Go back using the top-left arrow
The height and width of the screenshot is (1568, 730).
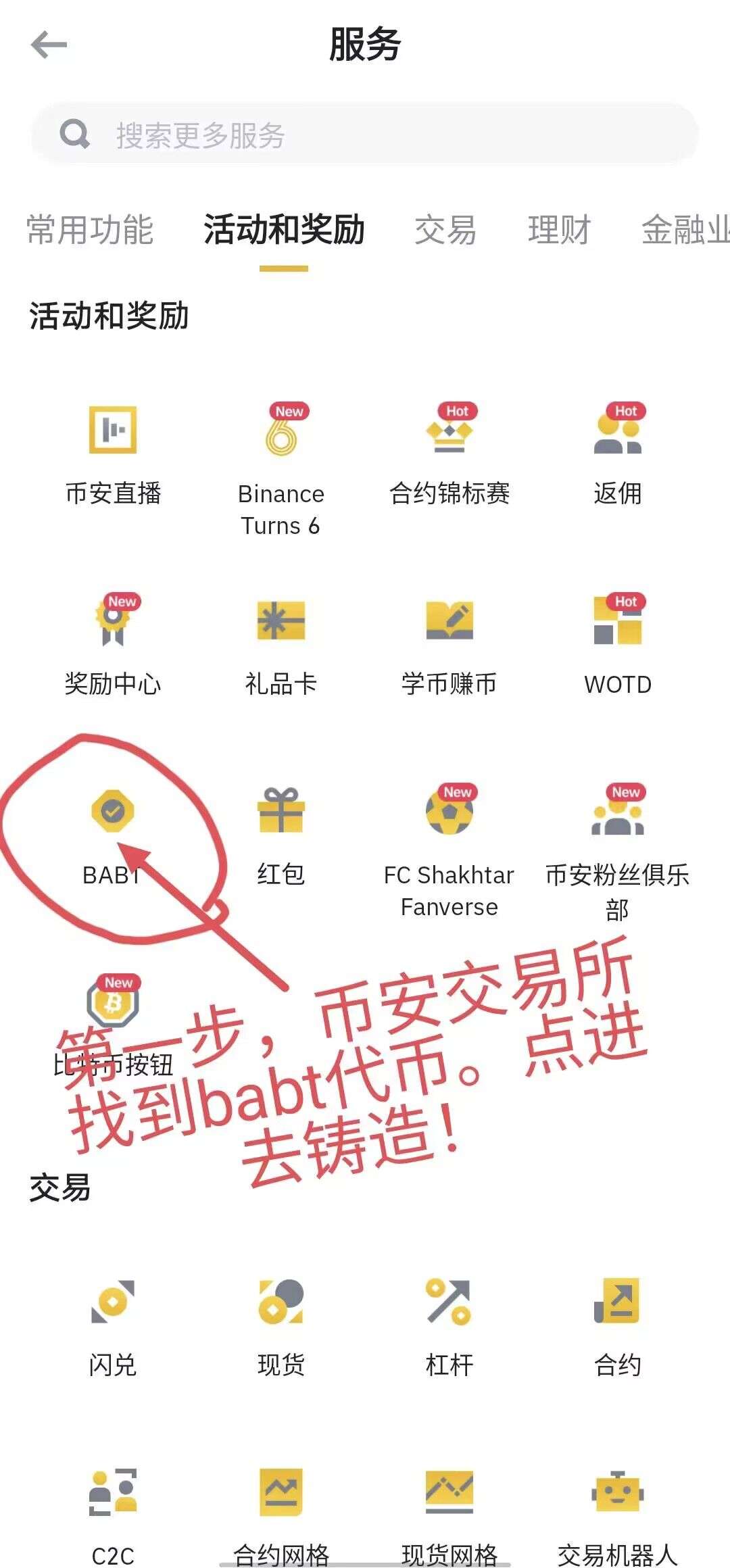(49, 45)
